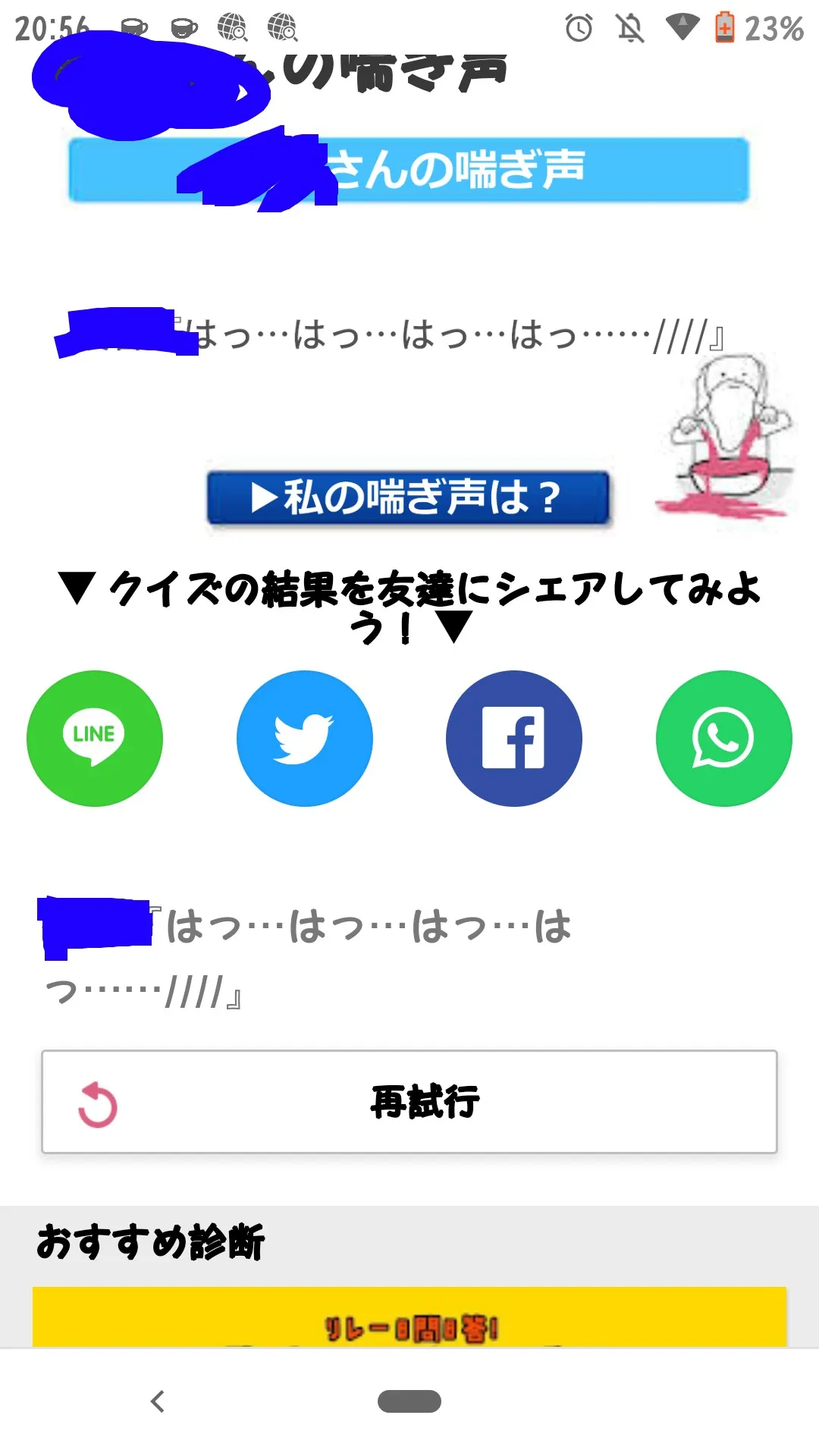
Task: Share the result on Facebook
Action: point(514,738)
